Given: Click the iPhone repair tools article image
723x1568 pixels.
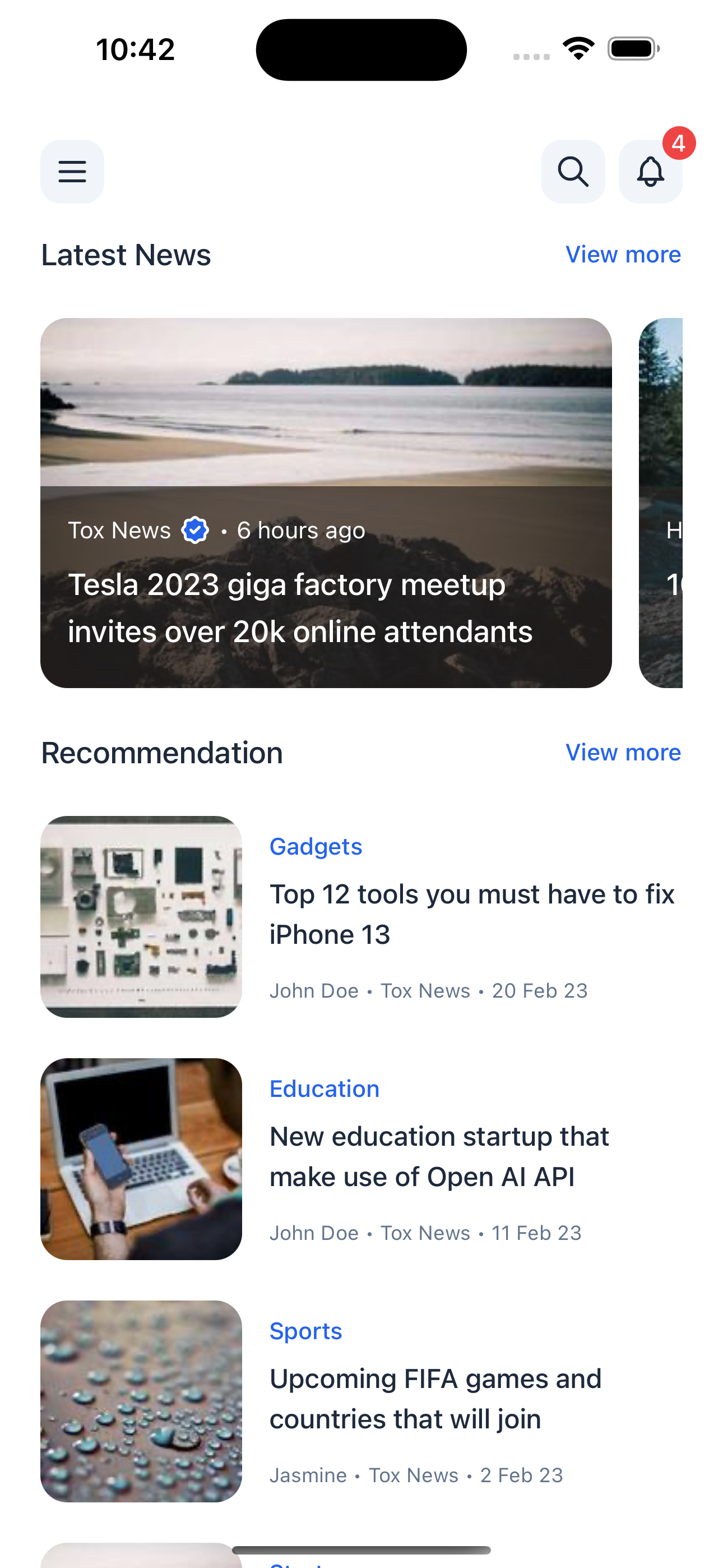Looking at the screenshot, I should point(141,917).
